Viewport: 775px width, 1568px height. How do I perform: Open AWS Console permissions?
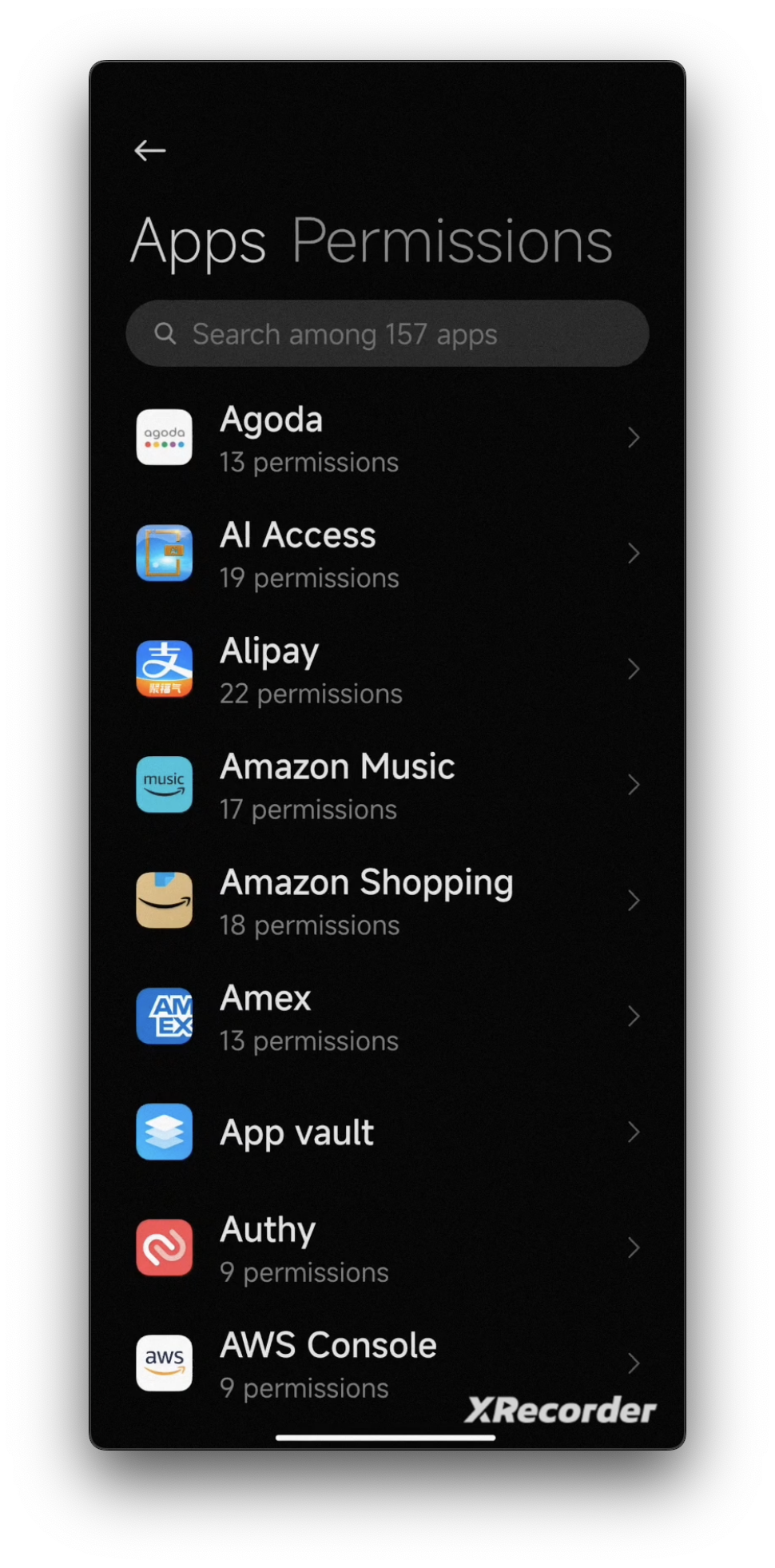[x=387, y=1364]
